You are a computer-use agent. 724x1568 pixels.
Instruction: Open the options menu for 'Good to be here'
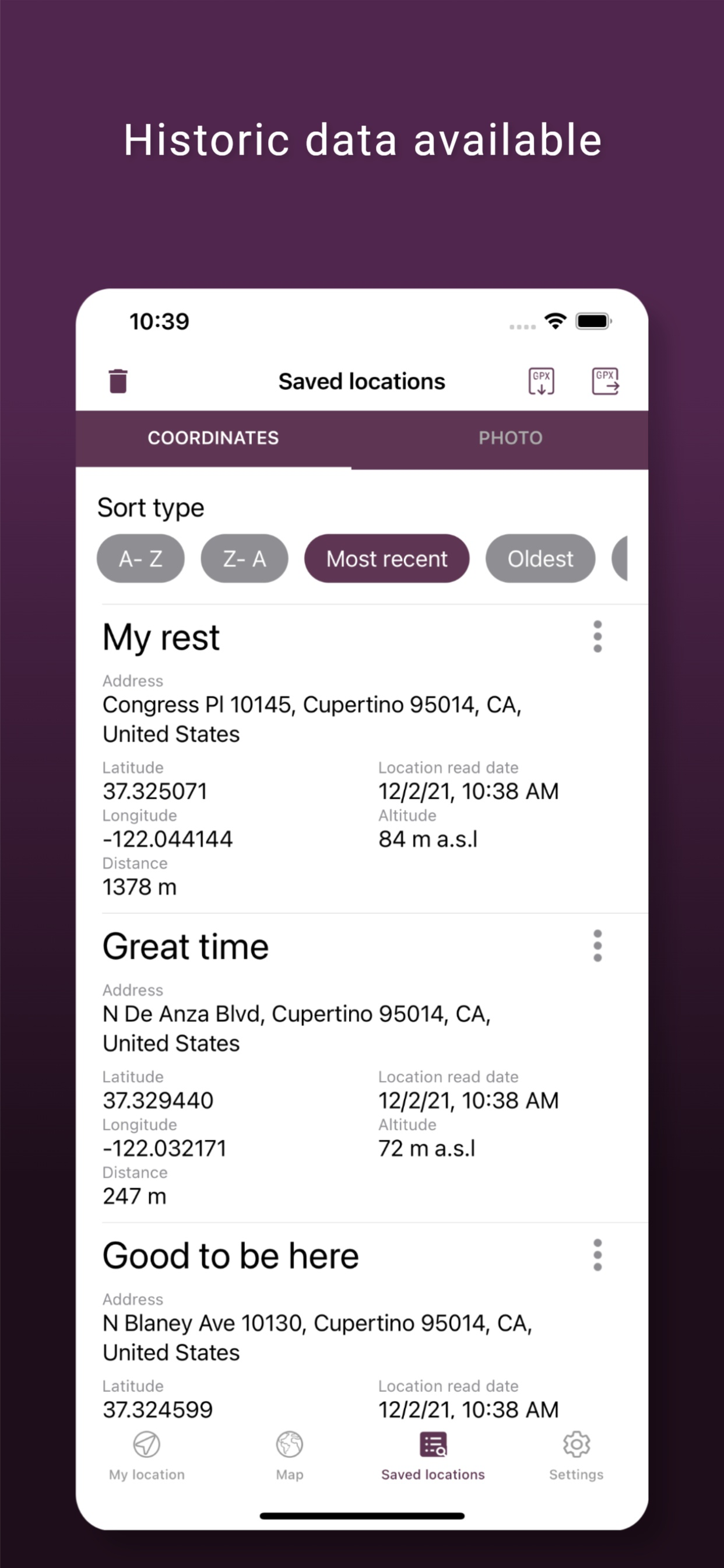[598, 1255]
